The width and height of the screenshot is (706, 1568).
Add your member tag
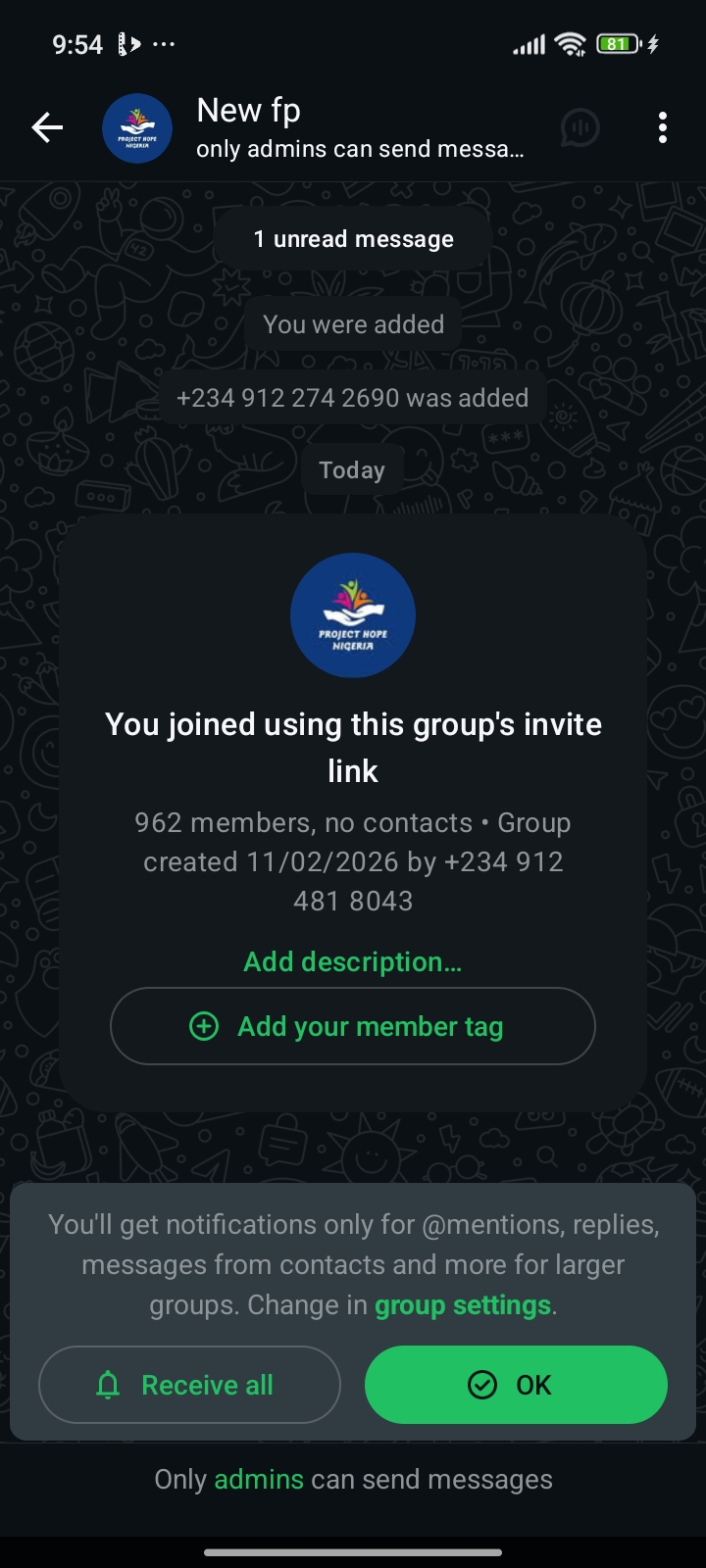[352, 1026]
